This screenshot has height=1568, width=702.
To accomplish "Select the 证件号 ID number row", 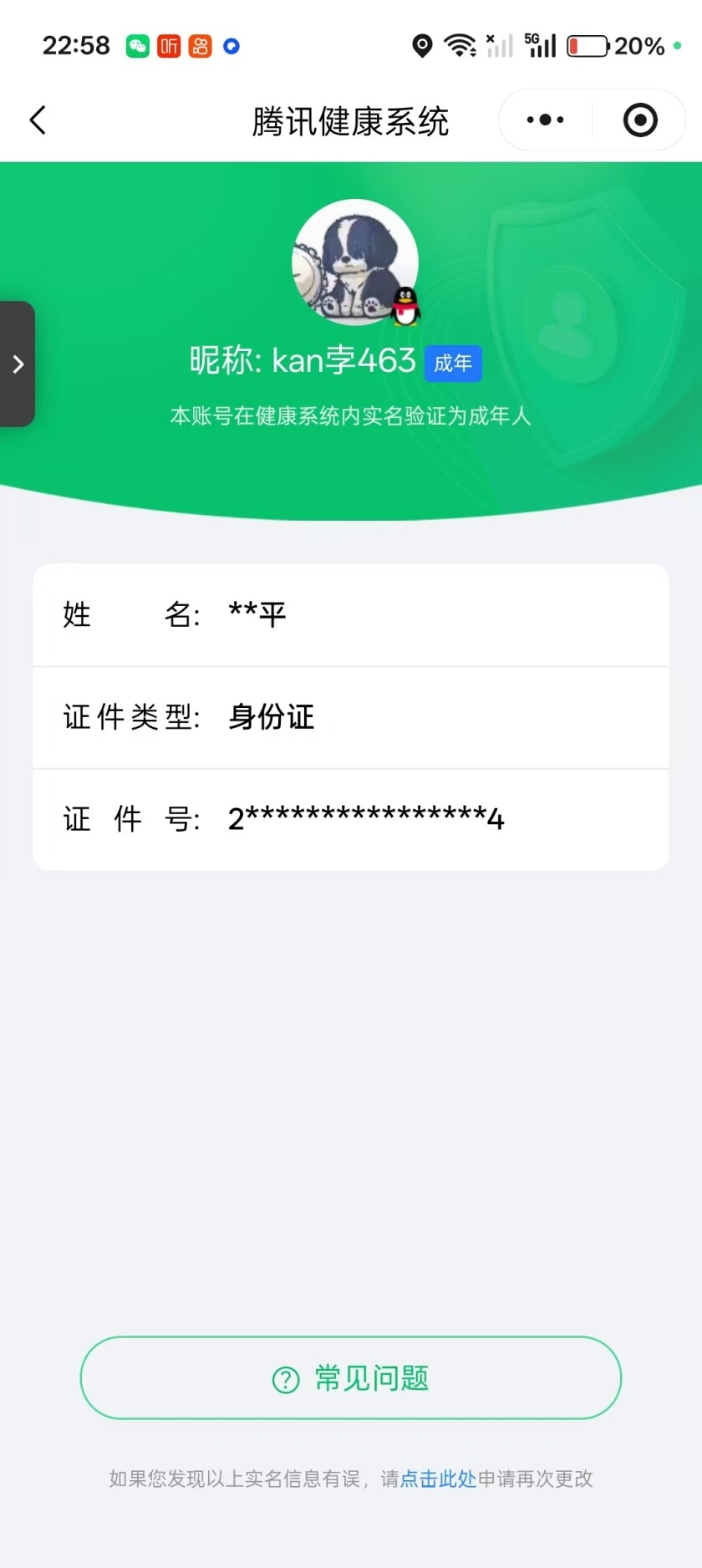I will 351,819.
